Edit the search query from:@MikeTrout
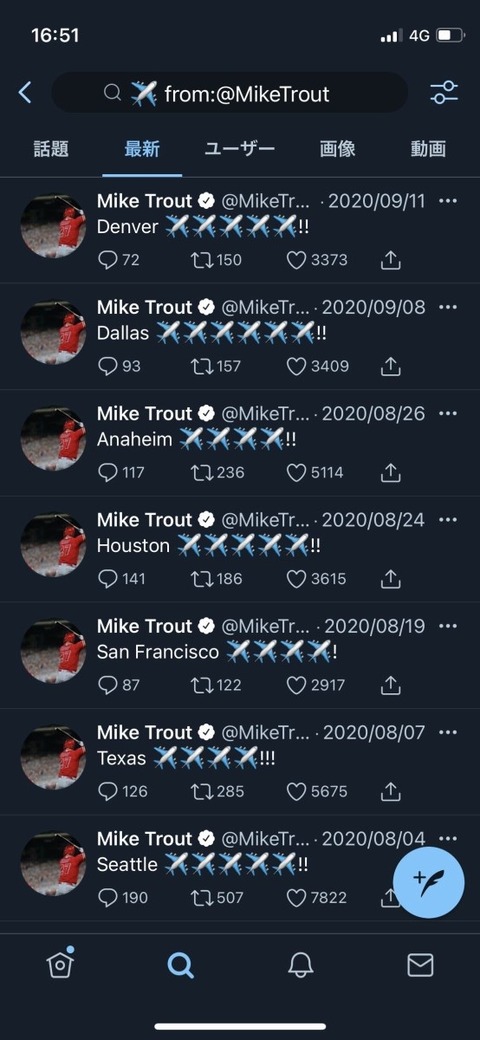This screenshot has height=1040, width=480. pos(229,93)
